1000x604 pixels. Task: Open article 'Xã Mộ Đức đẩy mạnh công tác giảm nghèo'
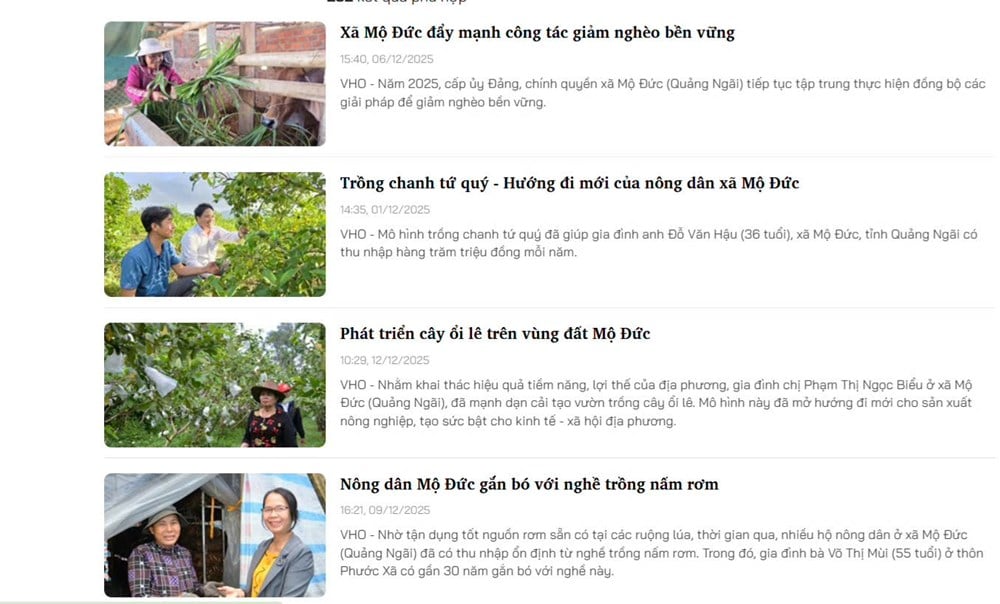pos(537,33)
